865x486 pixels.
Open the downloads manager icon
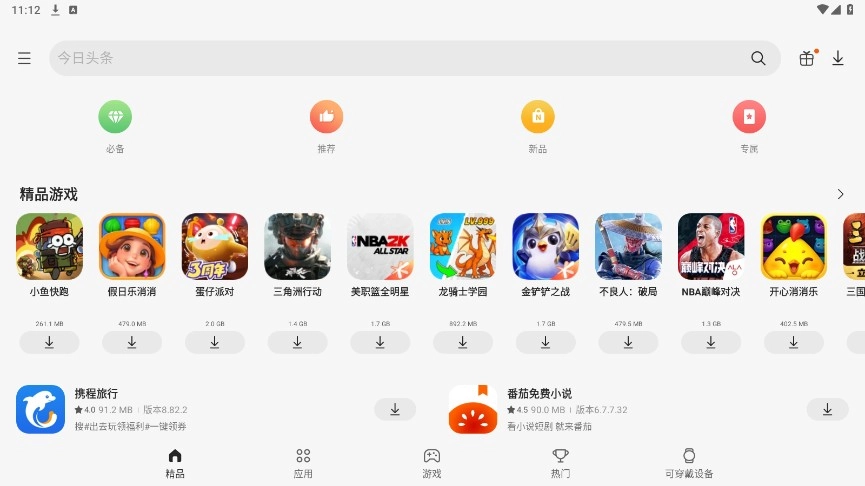point(838,58)
